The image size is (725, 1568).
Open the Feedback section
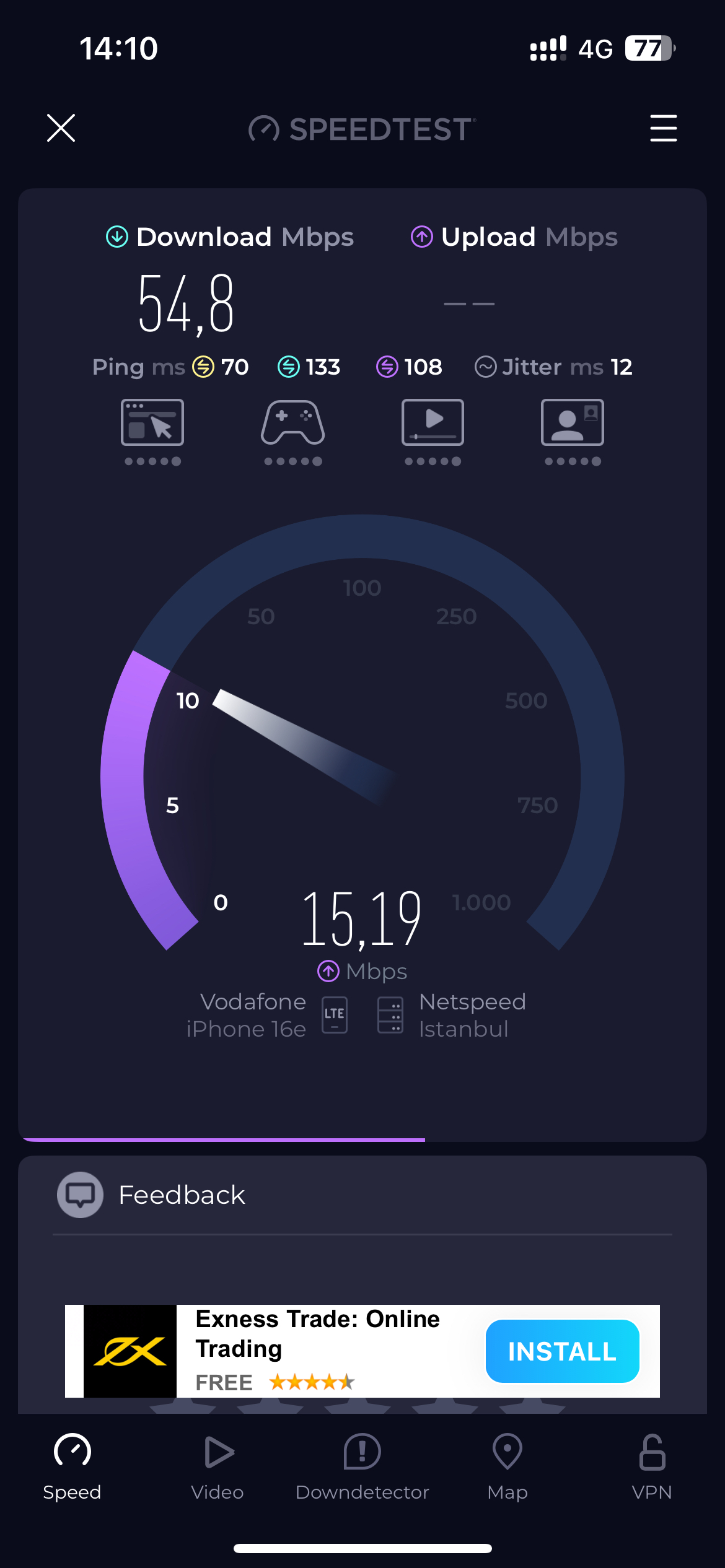pos(362,1195)
